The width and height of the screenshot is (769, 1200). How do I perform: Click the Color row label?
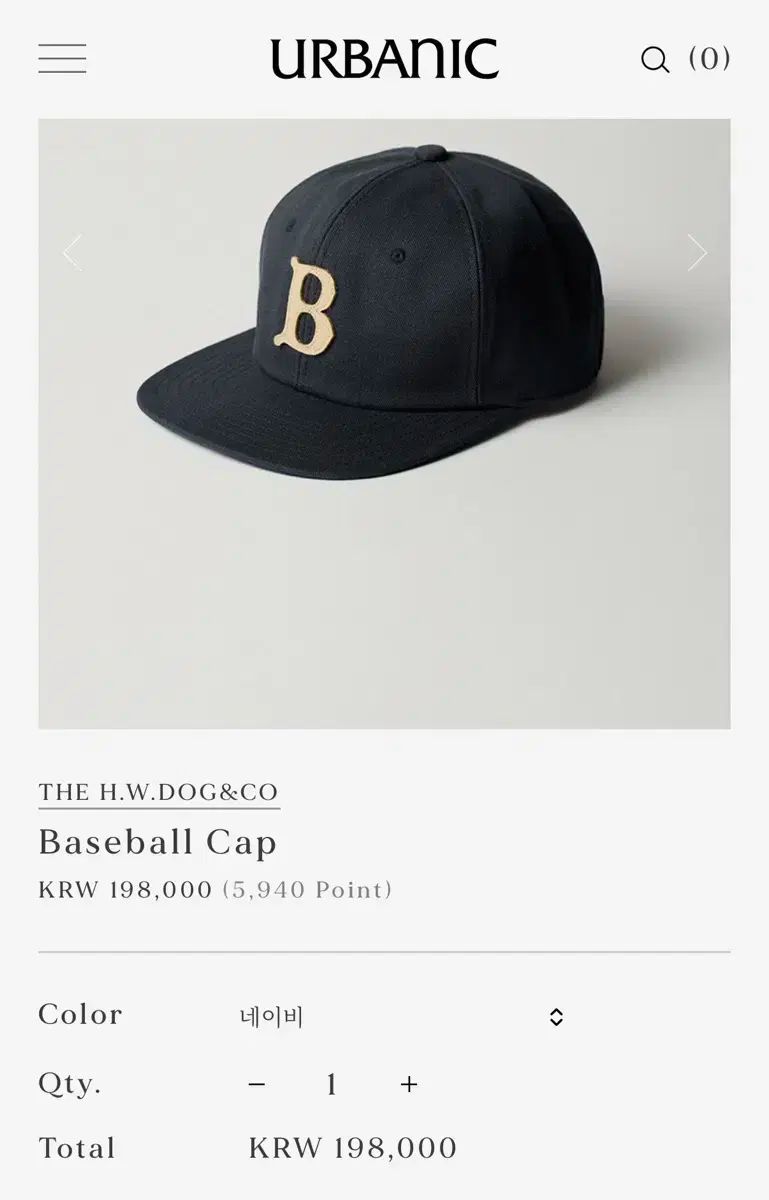(80, 1016)
